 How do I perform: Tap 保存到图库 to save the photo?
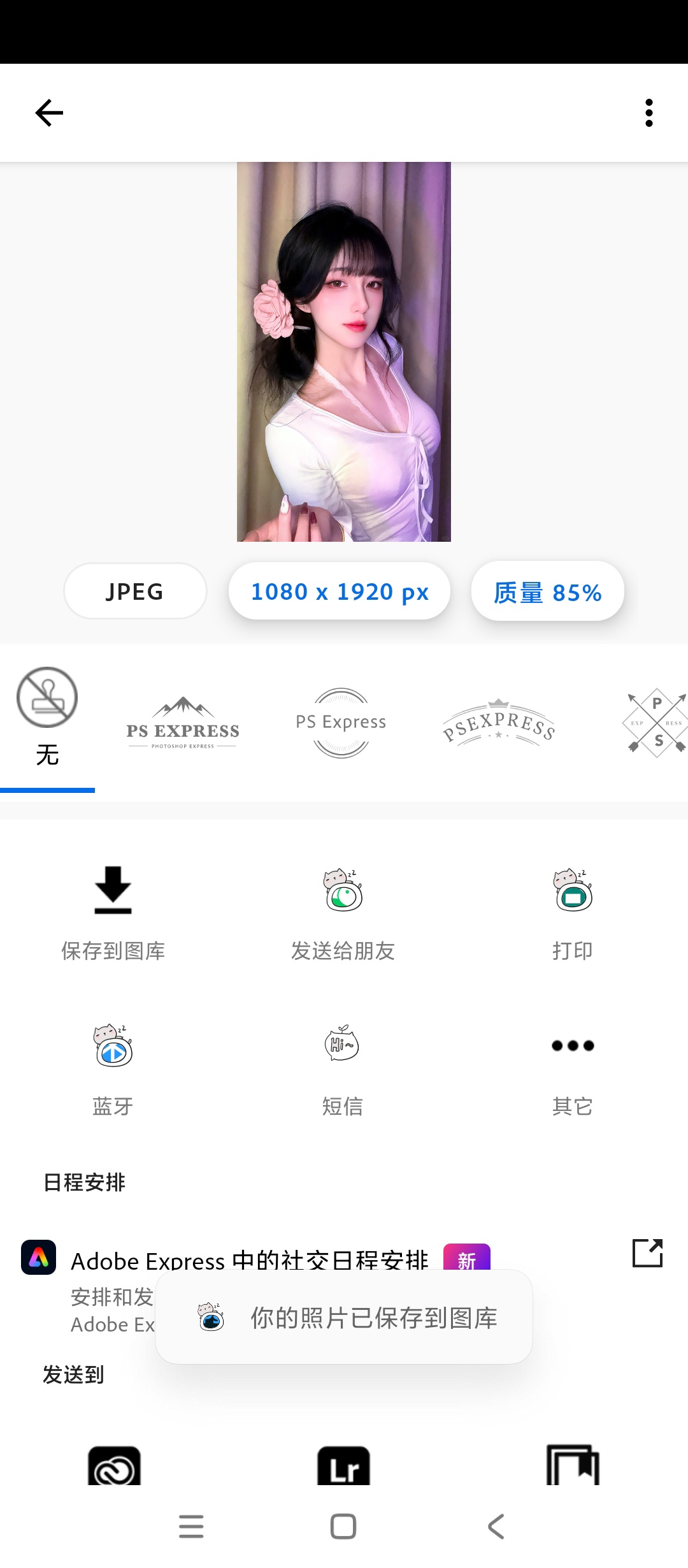pos(113,911)
